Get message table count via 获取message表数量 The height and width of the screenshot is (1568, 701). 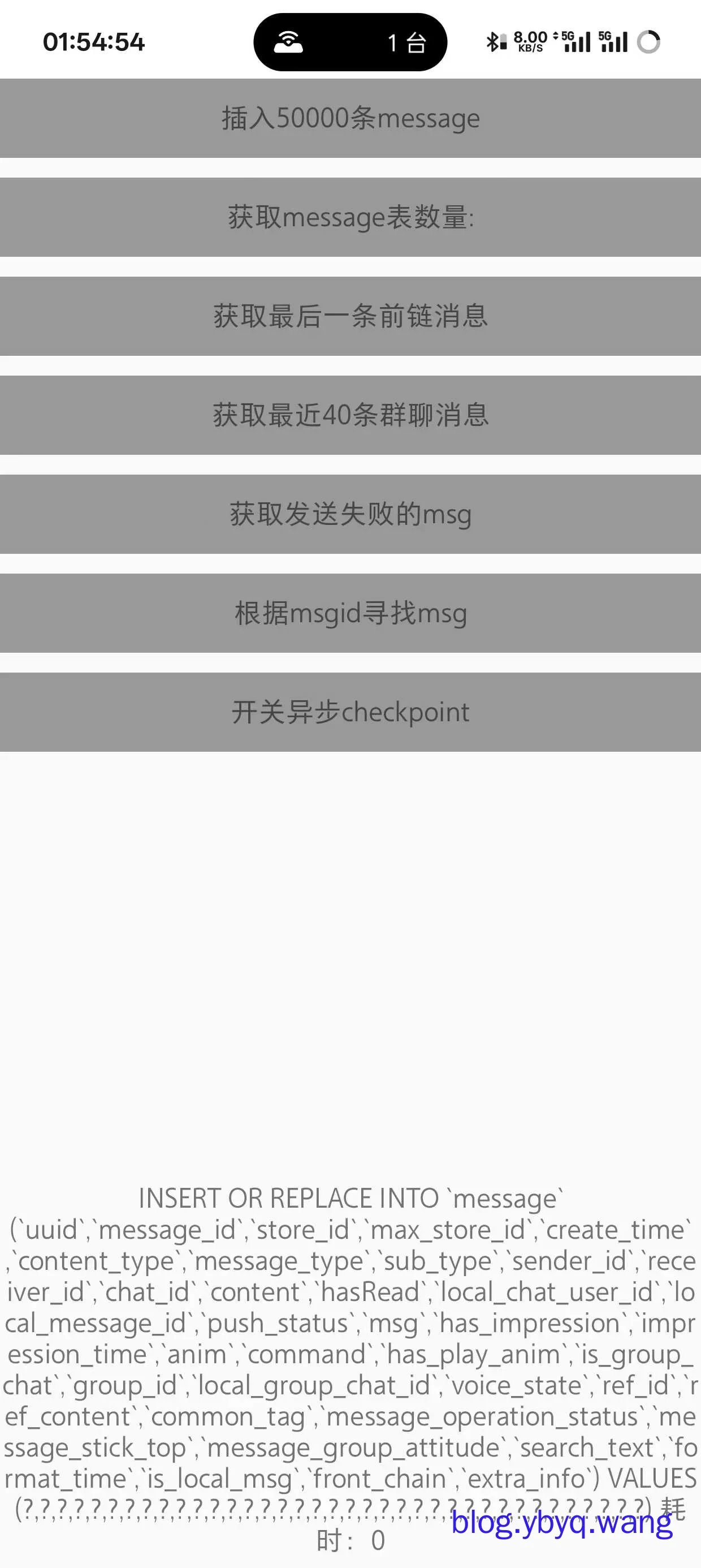tap(350, 217)
